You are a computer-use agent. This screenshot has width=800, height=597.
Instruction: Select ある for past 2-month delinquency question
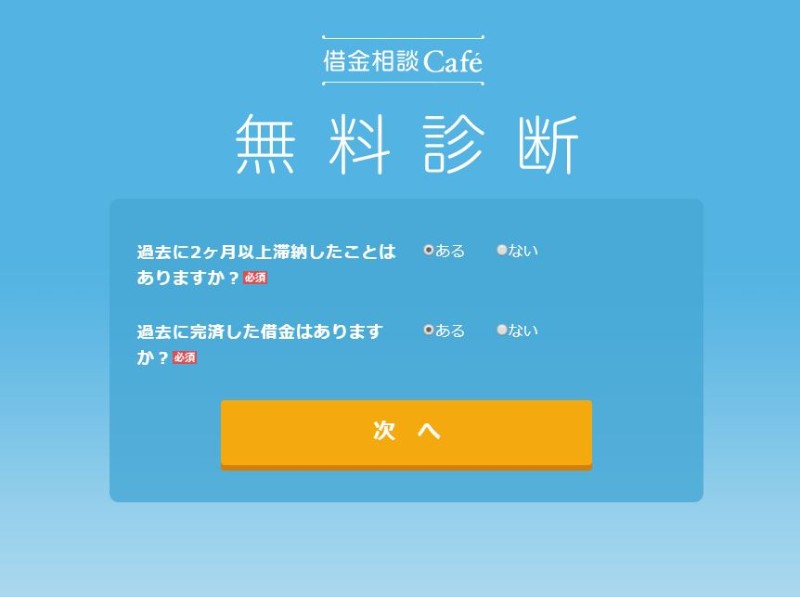pyautogui.click(x=429, y=250)
